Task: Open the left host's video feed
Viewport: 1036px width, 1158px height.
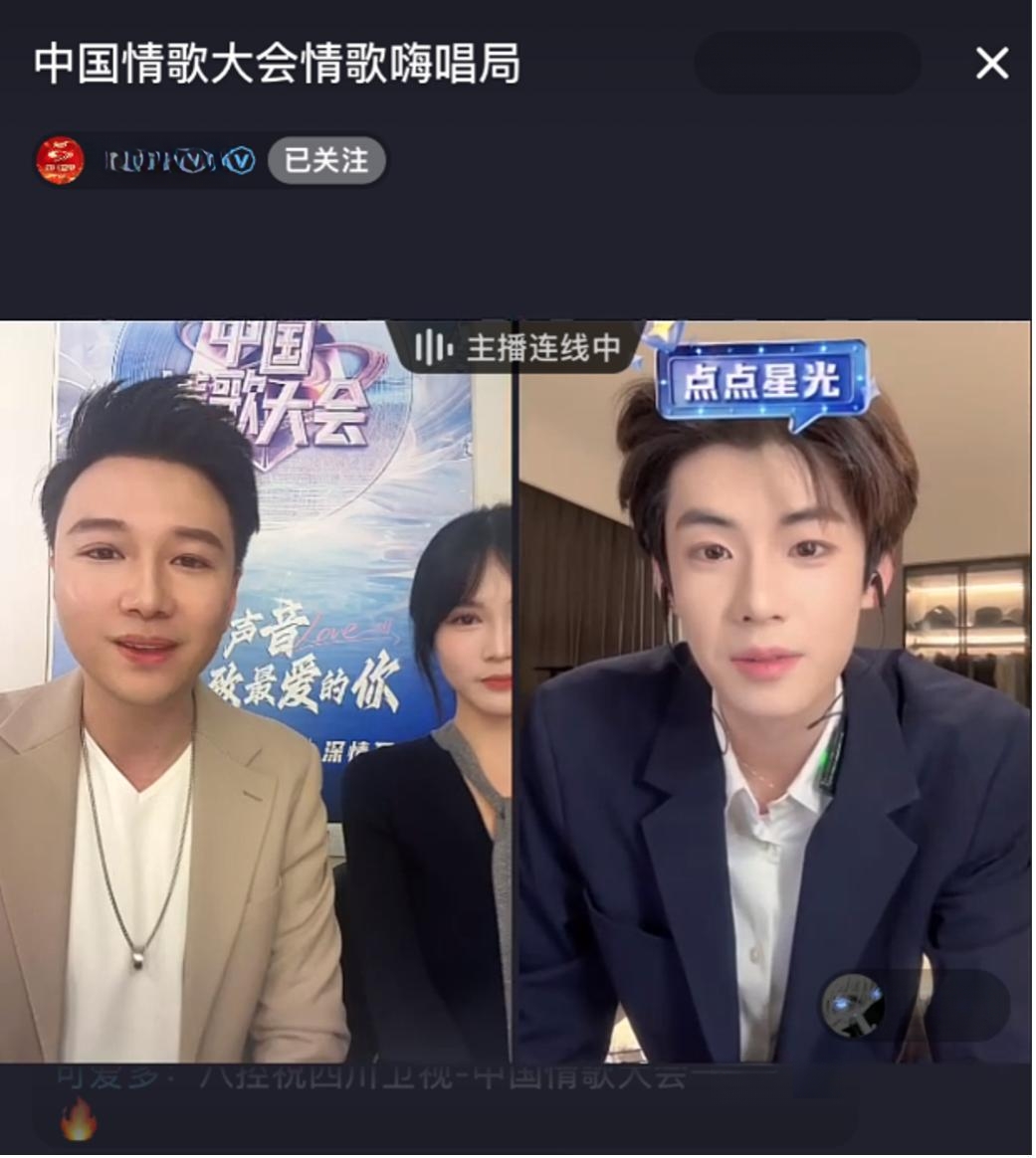Action: point(256,696)
